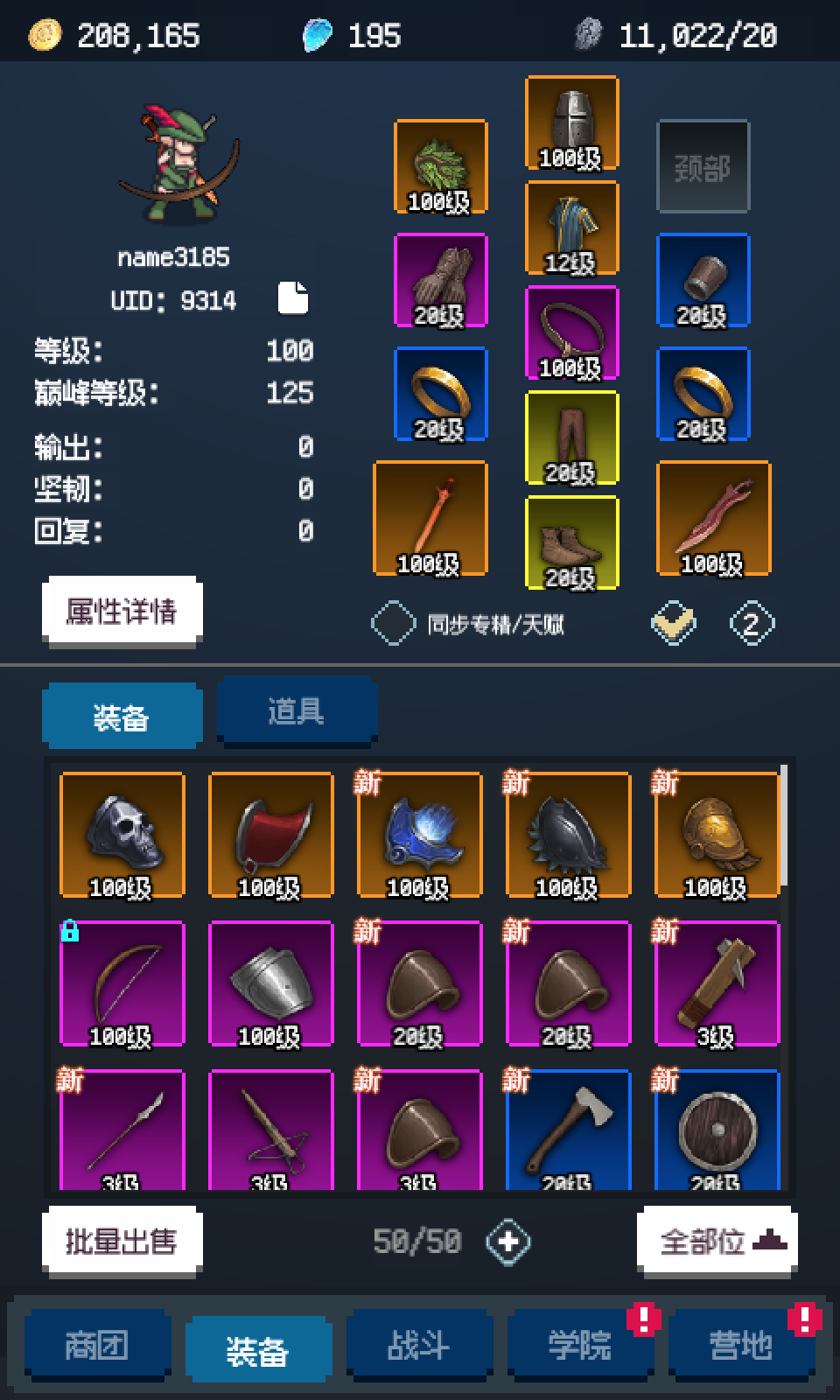This screenshot has height=1400, width=840.
Task: Expand inventory capacity with plus icon
Action: pos(508,1242)
